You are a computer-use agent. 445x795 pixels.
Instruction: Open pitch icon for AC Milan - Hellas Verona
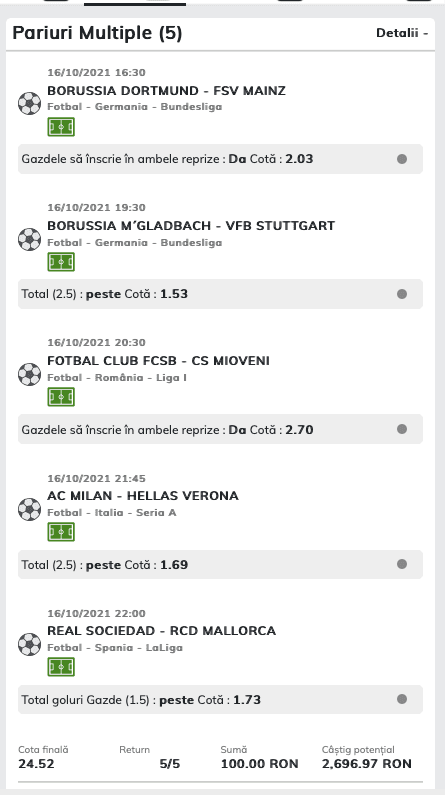coord(61,532)
